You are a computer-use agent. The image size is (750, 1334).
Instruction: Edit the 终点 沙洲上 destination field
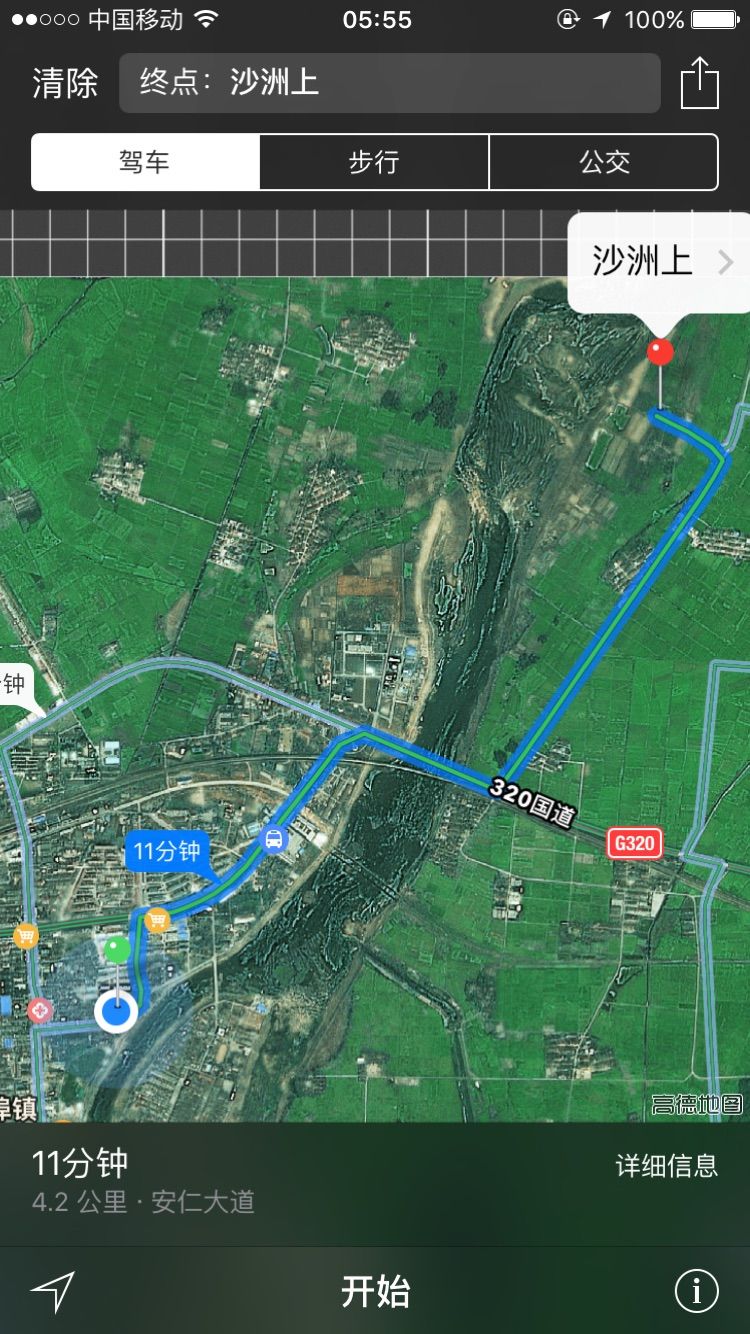click(389, 83)
